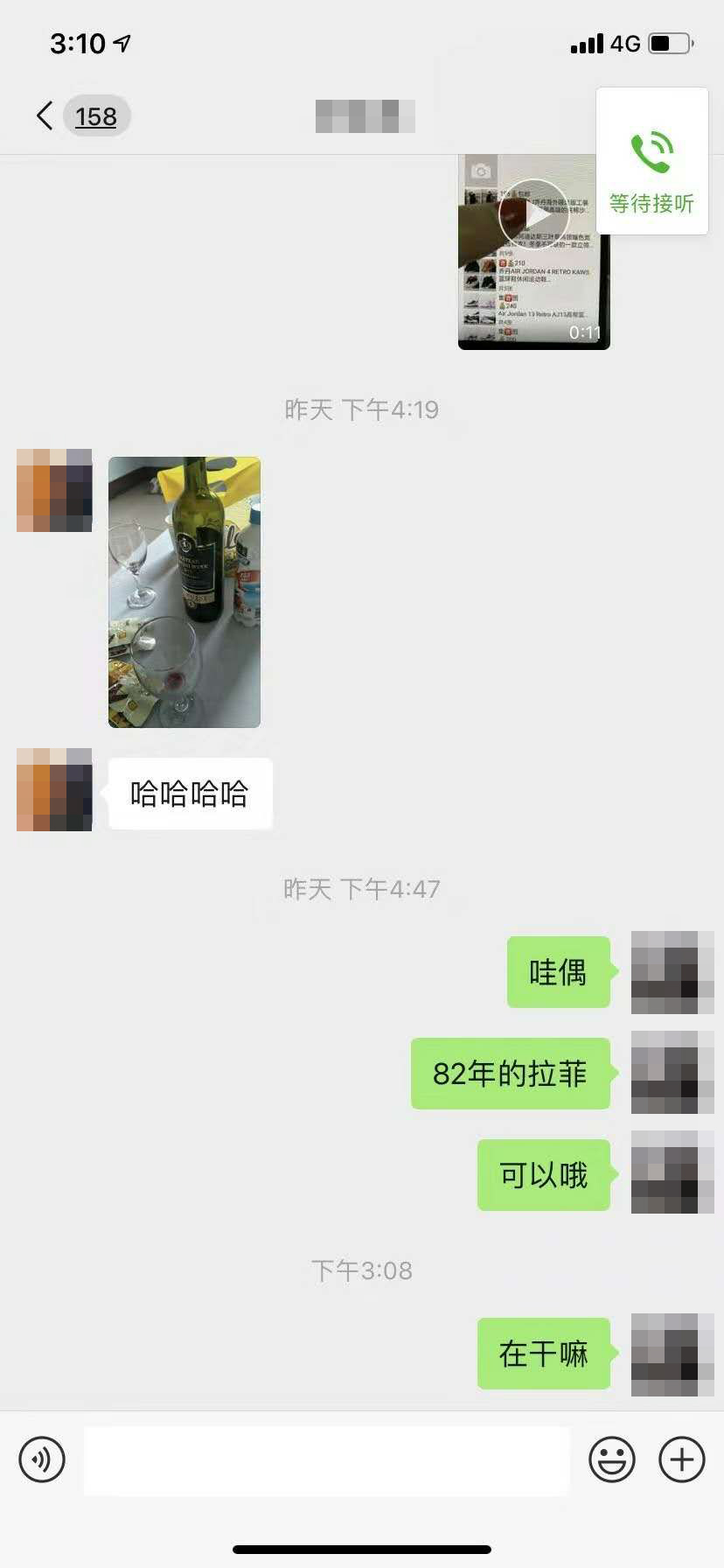Focus the message text field
The width and height of the screenshot is (724, 1568).
click(x=326, y=1459)
